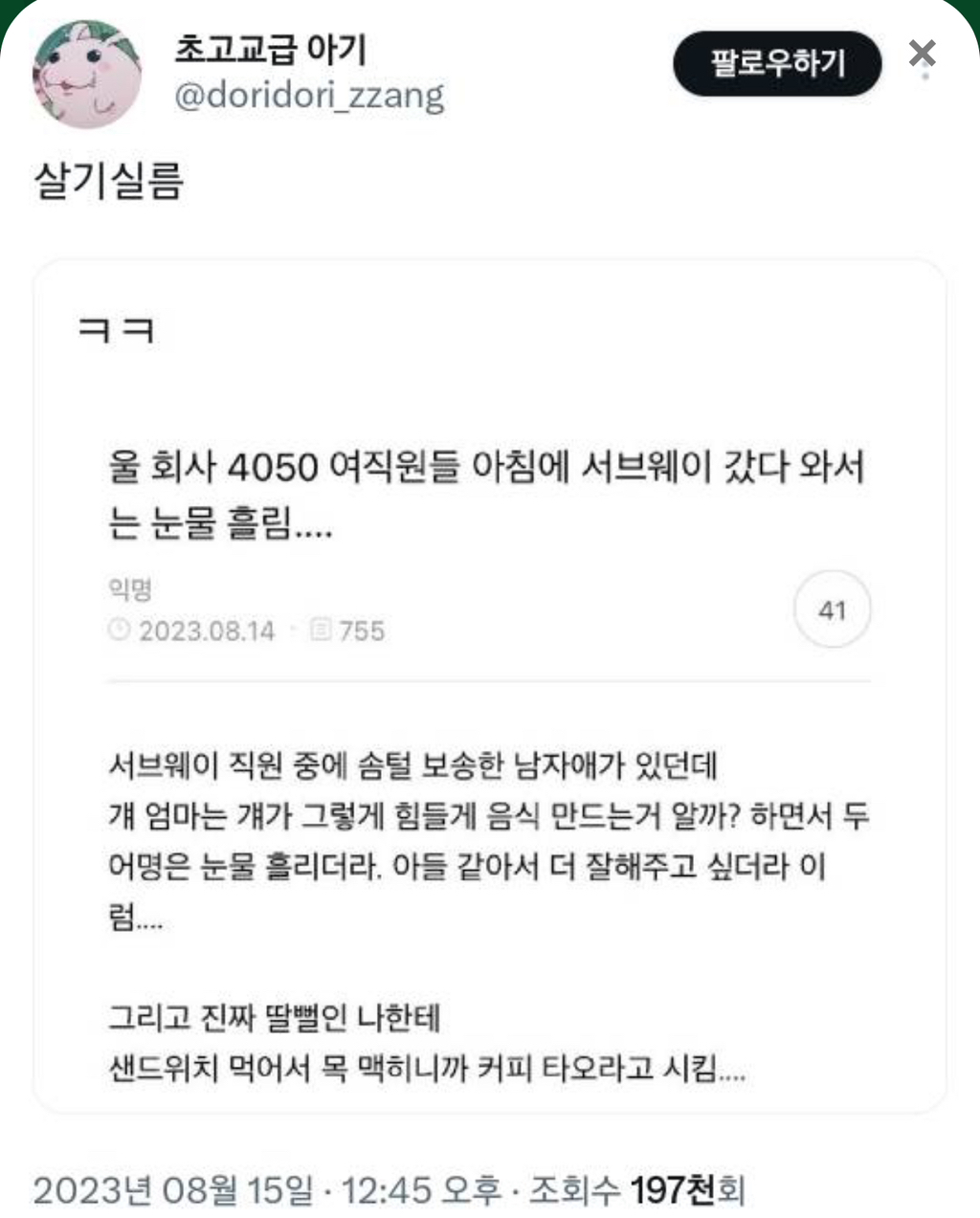Click the X dismiss icon at top right

click(921, 55)
